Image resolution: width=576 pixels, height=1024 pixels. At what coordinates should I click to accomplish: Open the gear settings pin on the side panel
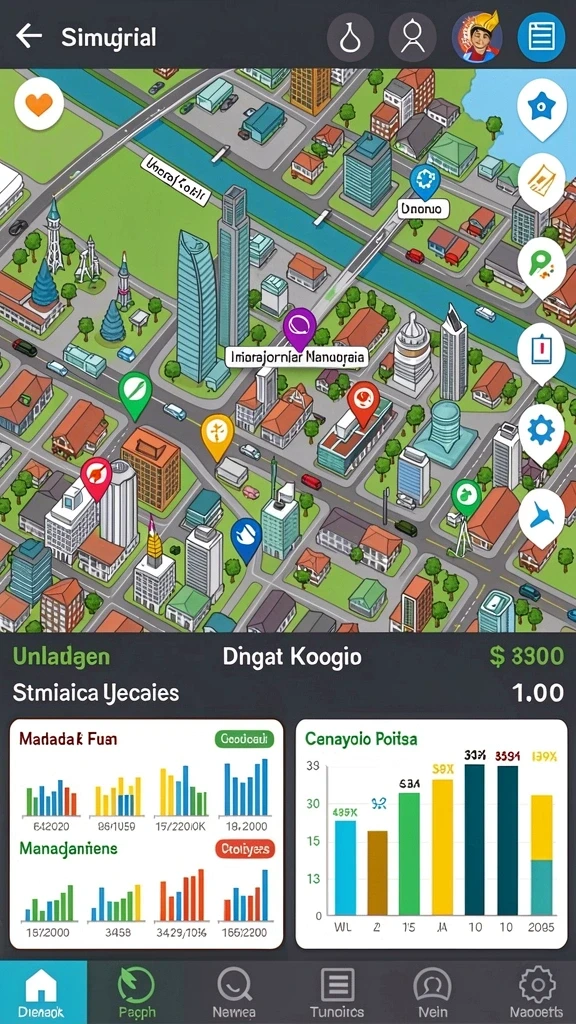[541, 432]
